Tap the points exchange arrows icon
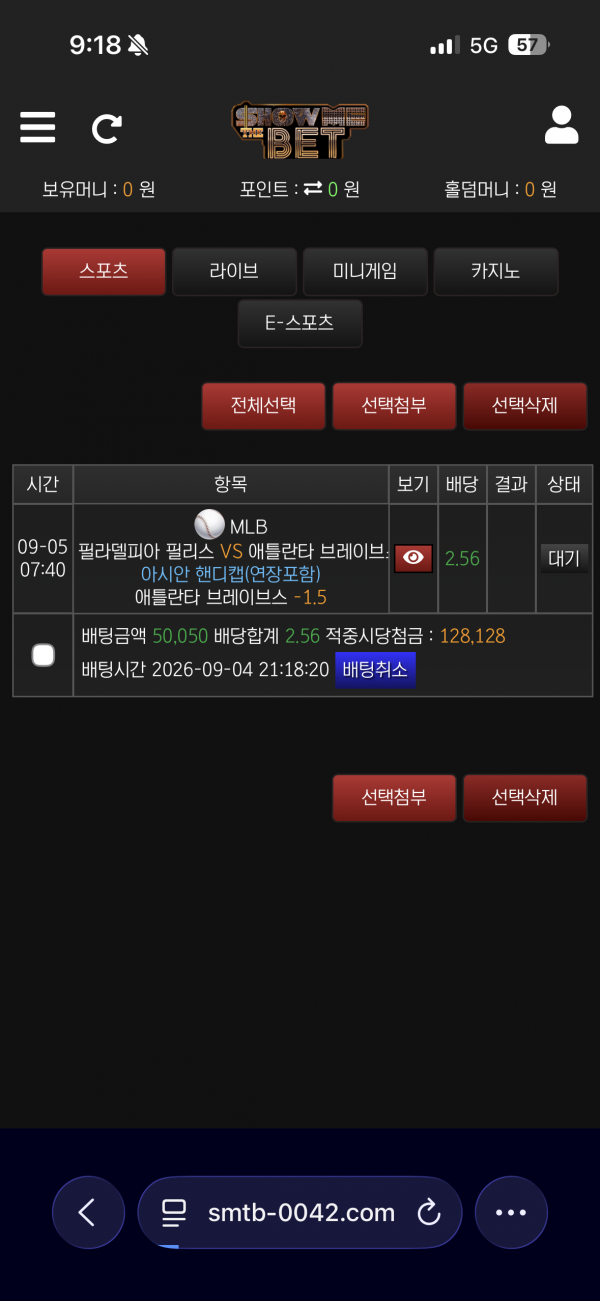This screenshot has height=1301, width=600. pyautogui.click(x=313, y=189)
